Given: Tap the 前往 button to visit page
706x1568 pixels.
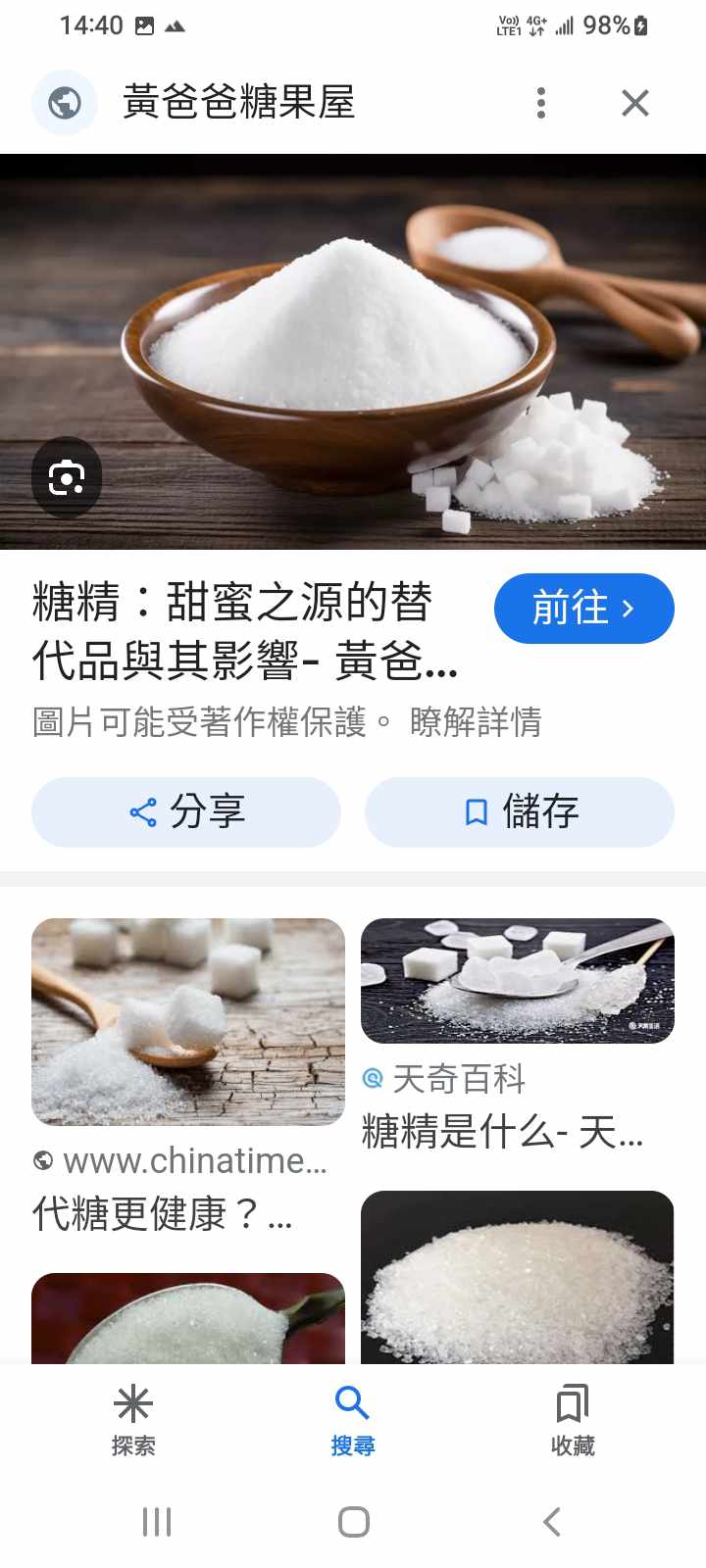Looking at the screenshot, I should pyautogui.click(x=583, y=609).
